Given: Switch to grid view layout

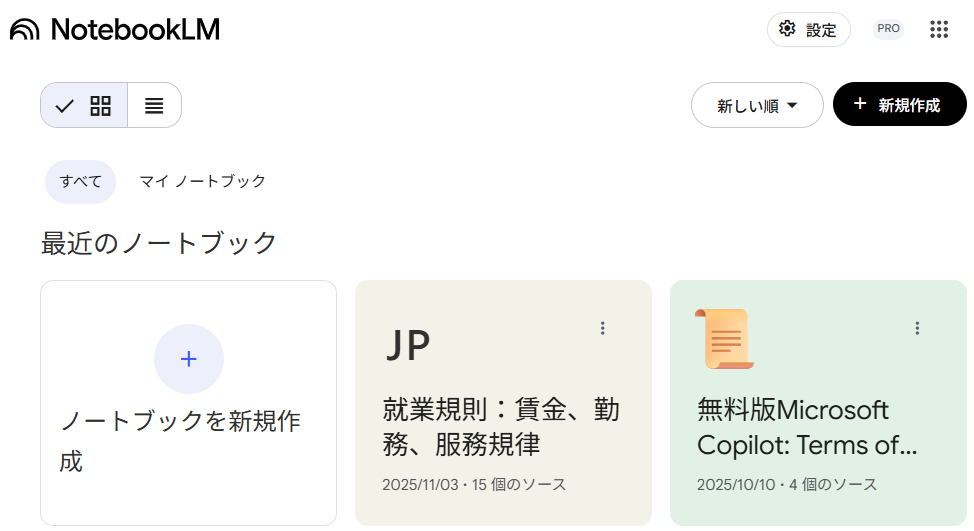Looking at the screenshot, I should 85,105.
